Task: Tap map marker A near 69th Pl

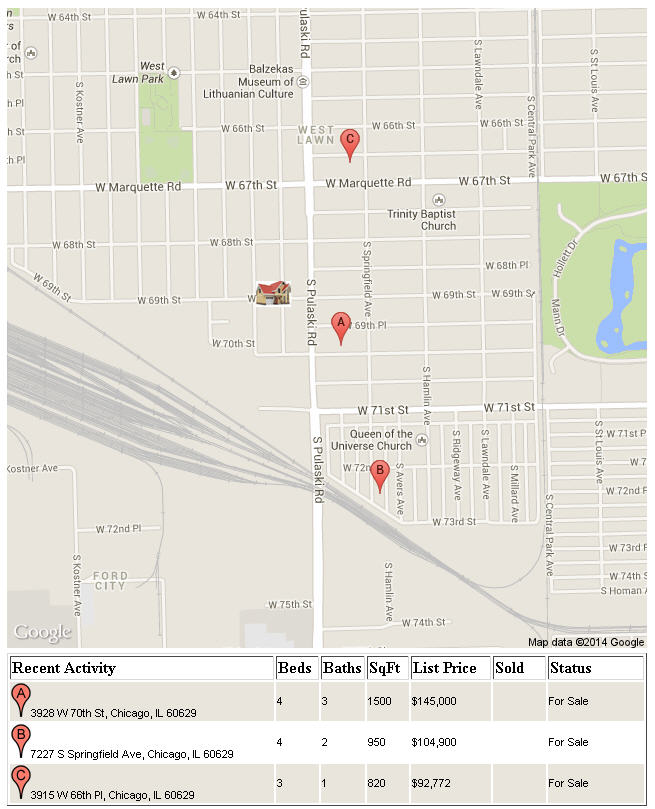Action: [x=340, y=324]
